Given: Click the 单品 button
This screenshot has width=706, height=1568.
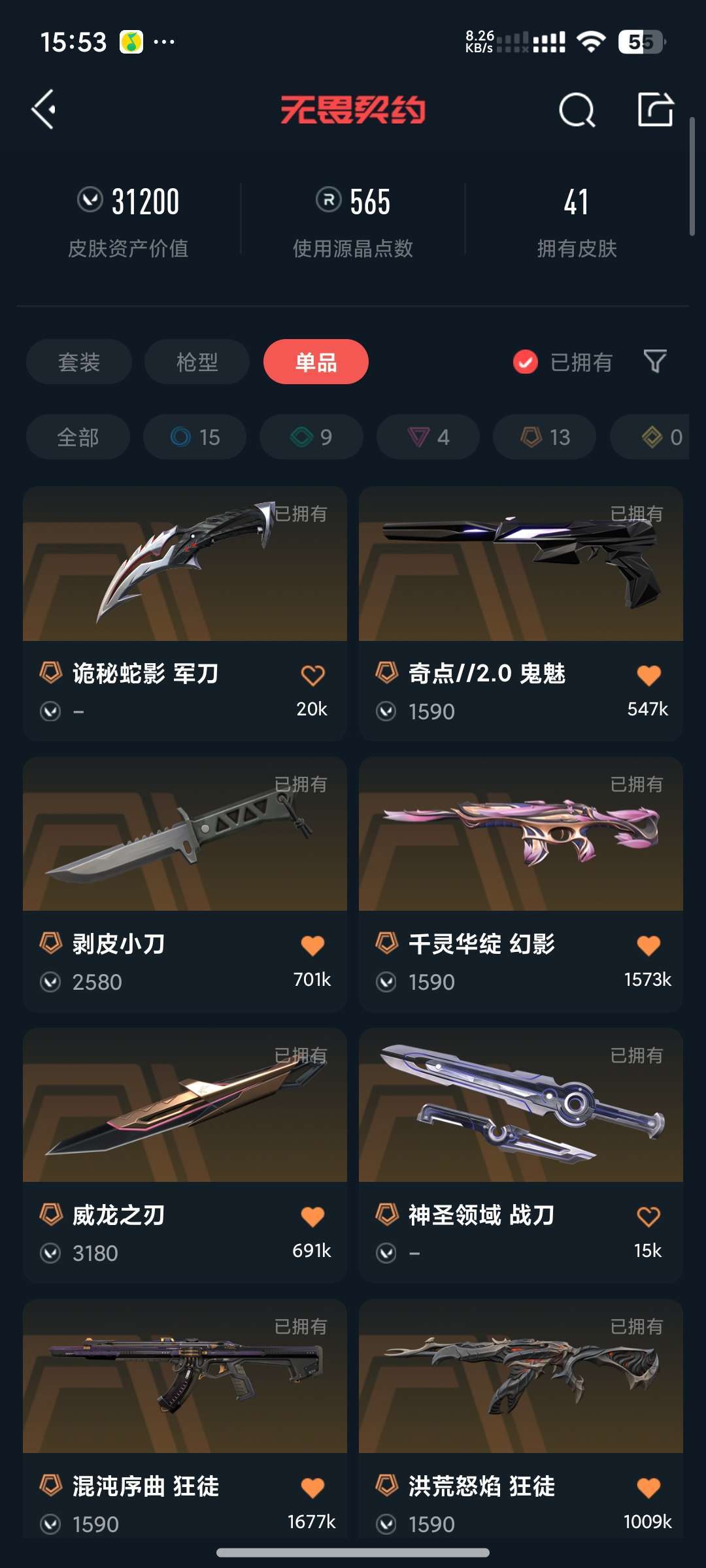Looking at the screenshot, I should [316, 362].
